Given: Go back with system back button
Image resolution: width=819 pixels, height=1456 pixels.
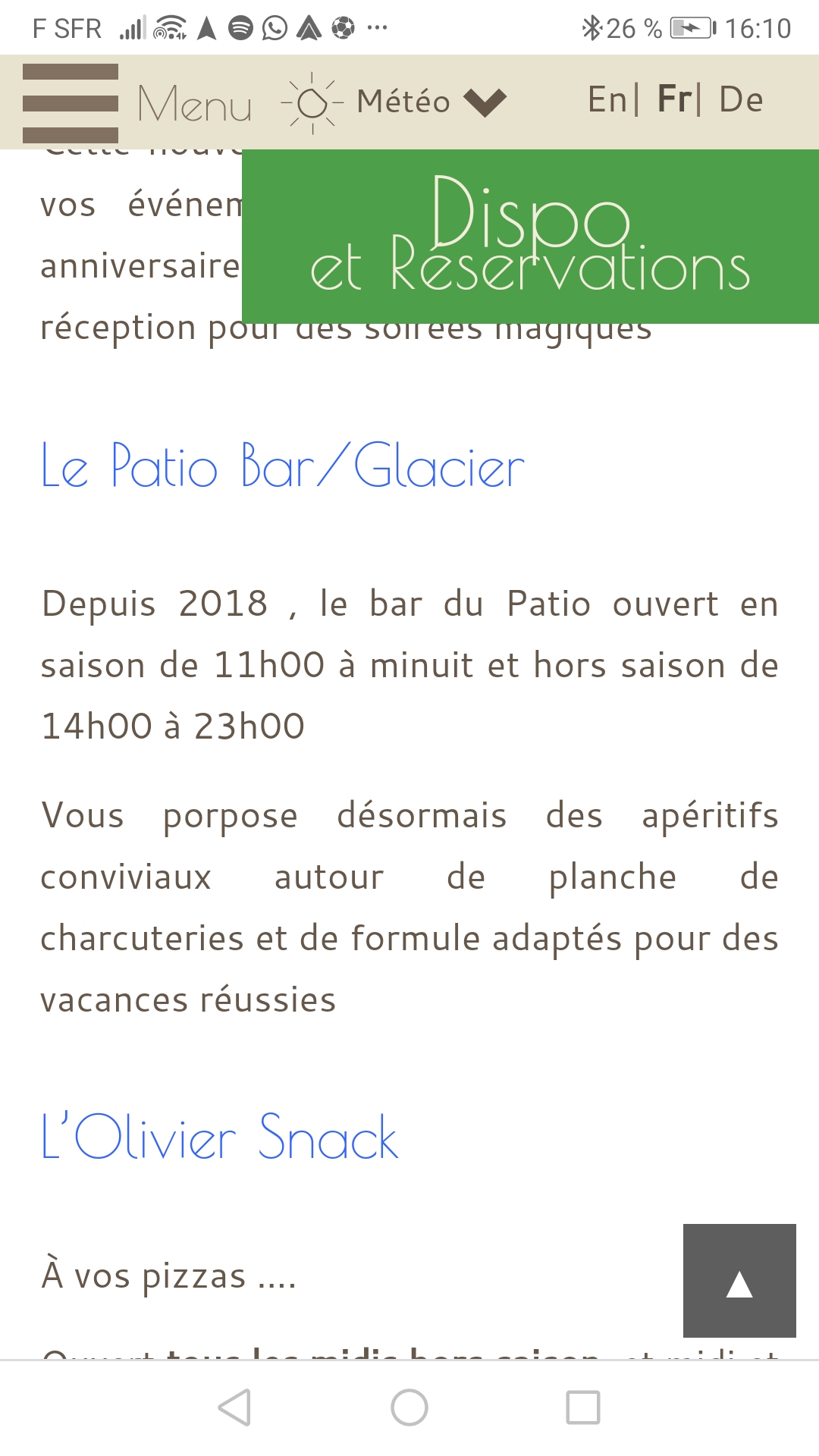Looking at the screenshot, I should (234, 1408).
